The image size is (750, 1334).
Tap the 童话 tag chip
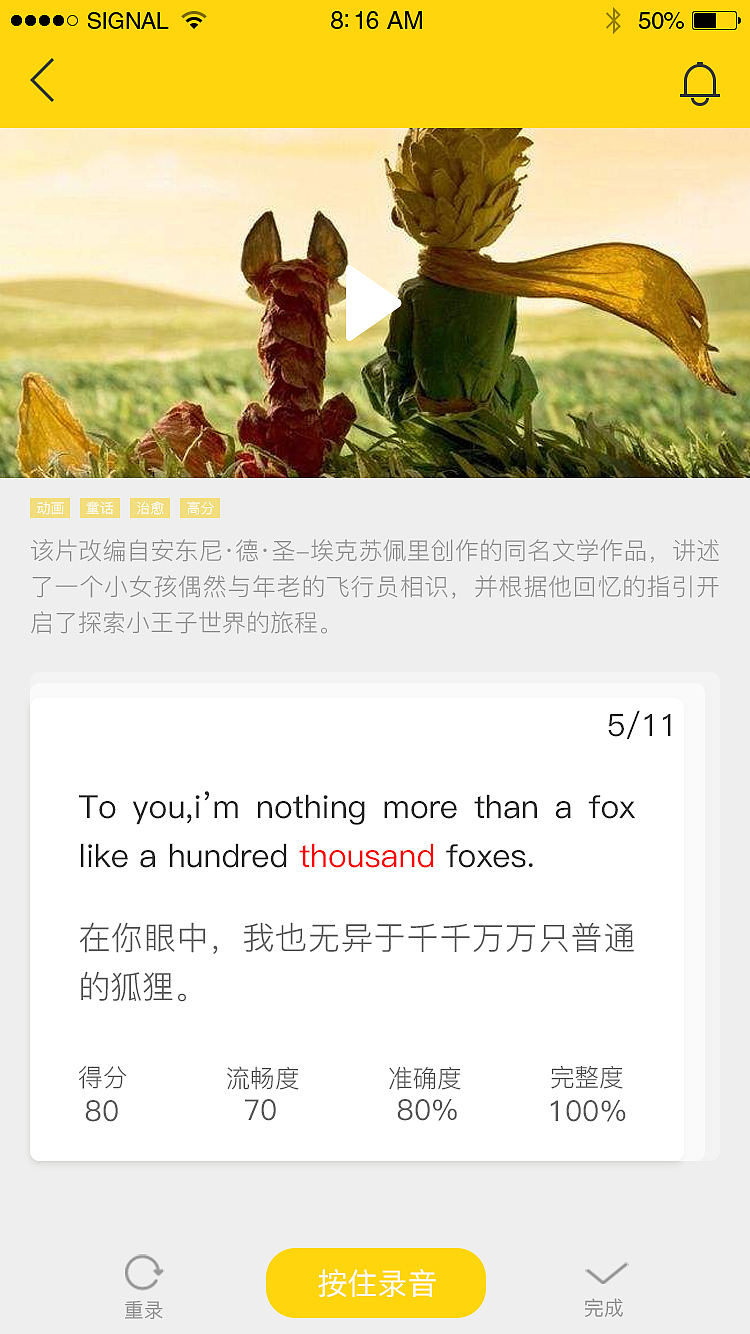(x=100, y=508)
